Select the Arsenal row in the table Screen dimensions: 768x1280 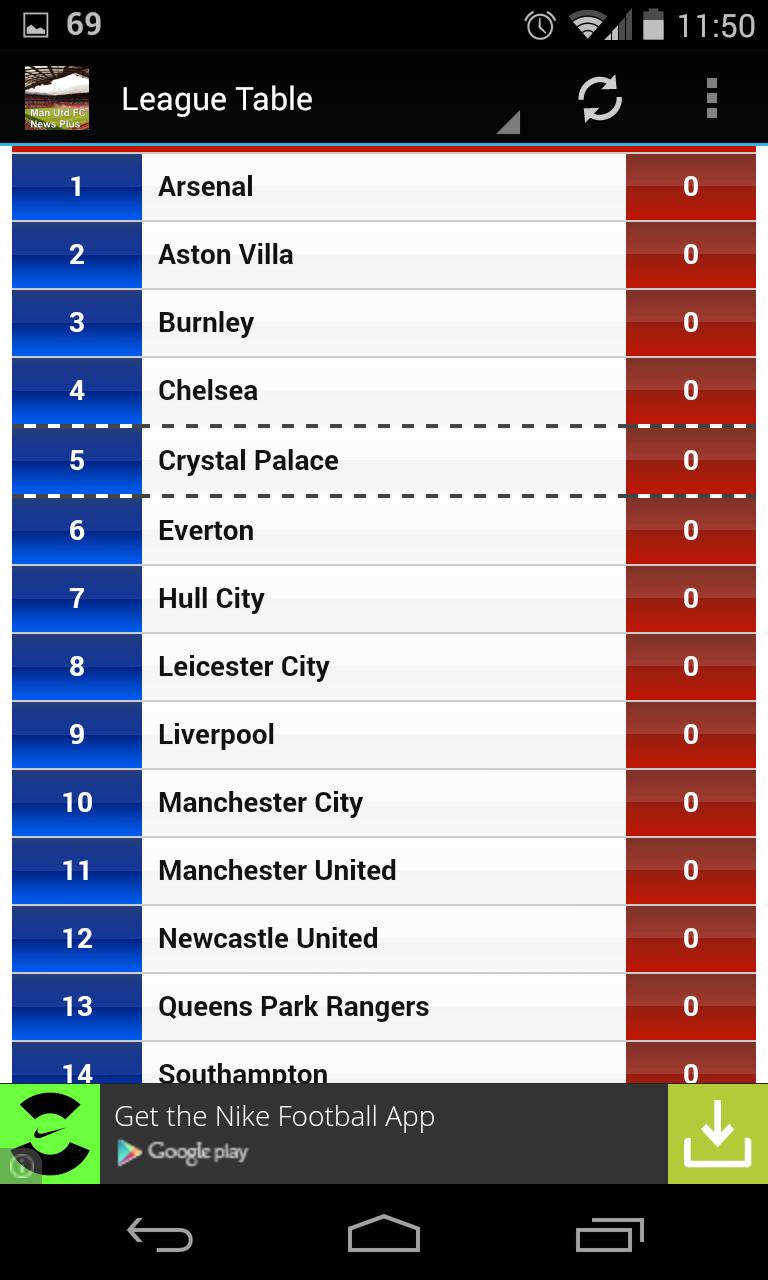tap(384, 186)
